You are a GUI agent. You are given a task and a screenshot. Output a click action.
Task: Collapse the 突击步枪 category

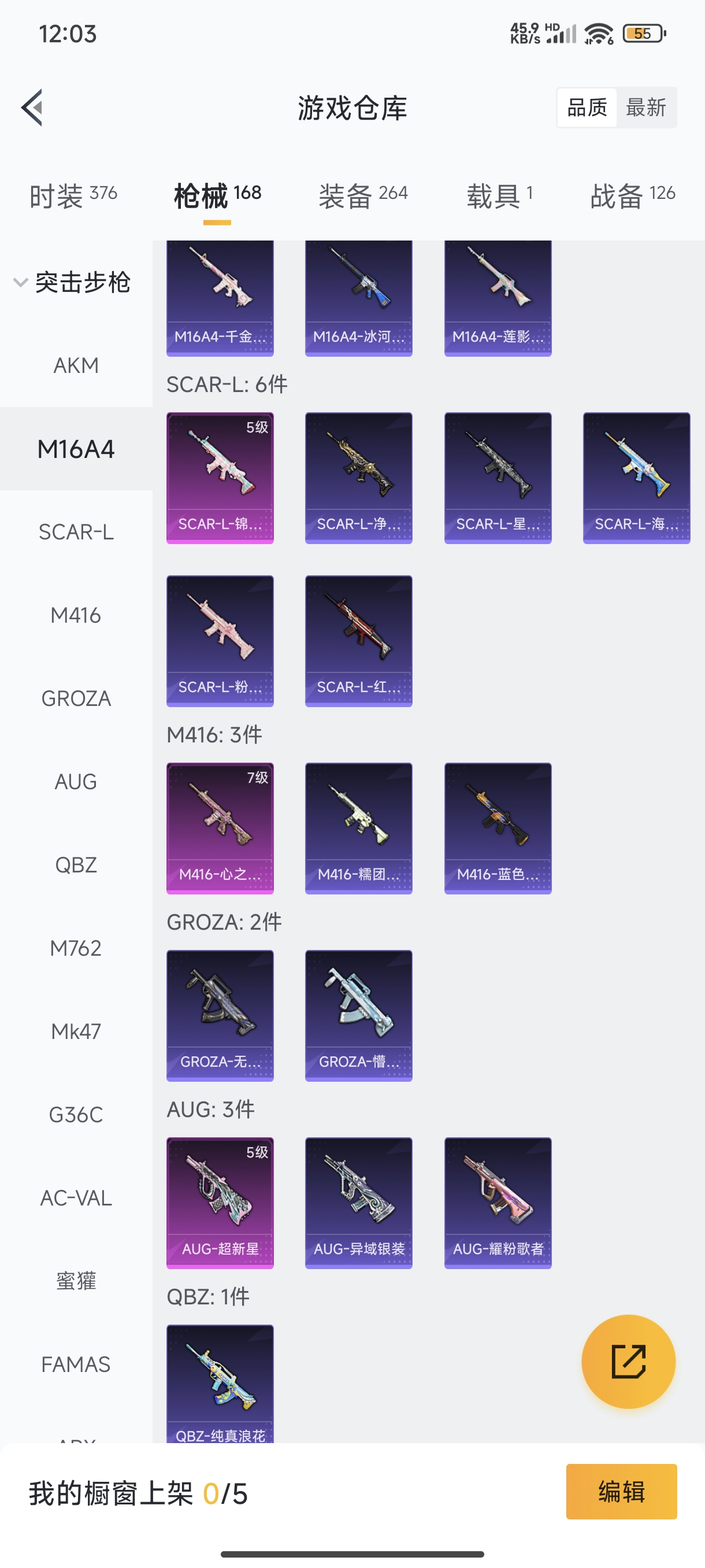[x=72, y=282]
